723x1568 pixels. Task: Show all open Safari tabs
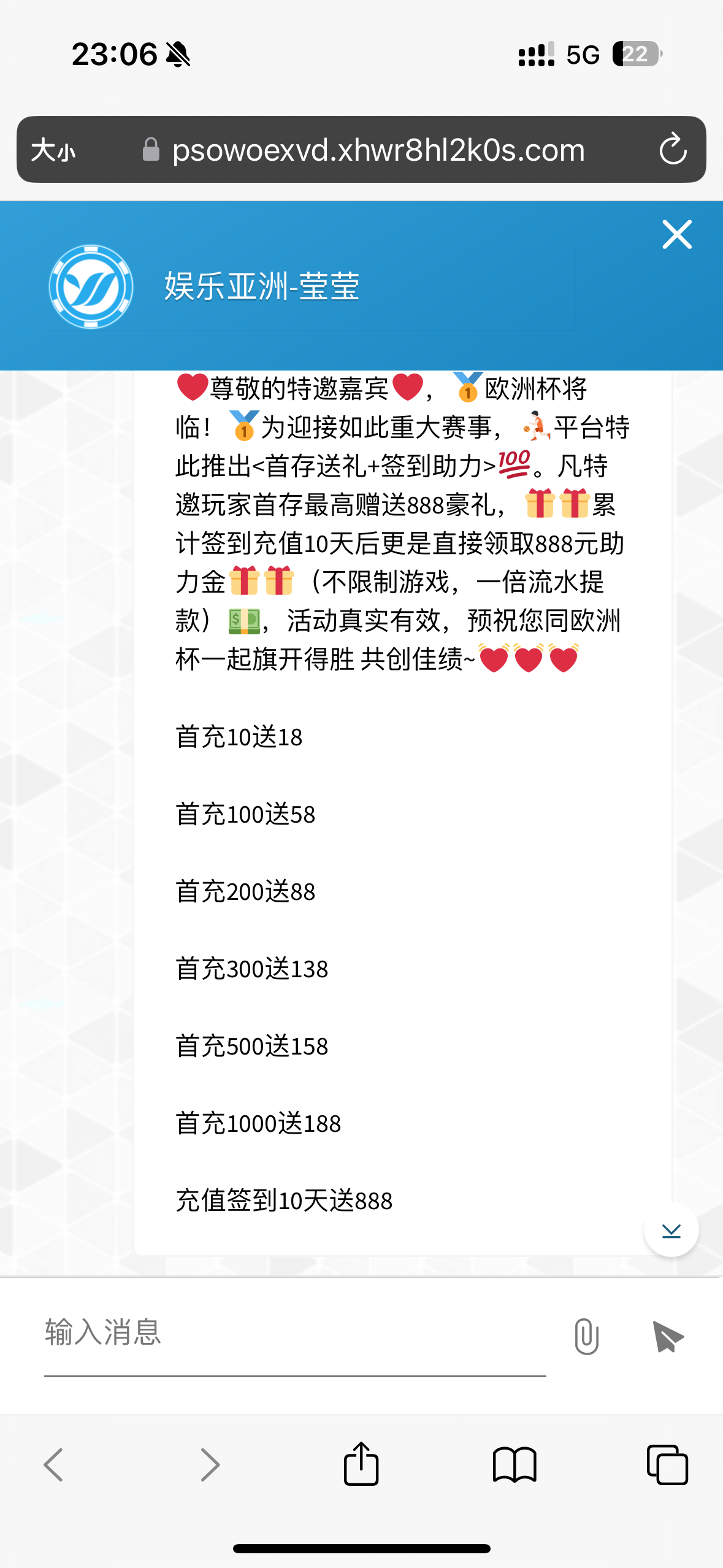pyautogui.click(x=667, y=1464)
